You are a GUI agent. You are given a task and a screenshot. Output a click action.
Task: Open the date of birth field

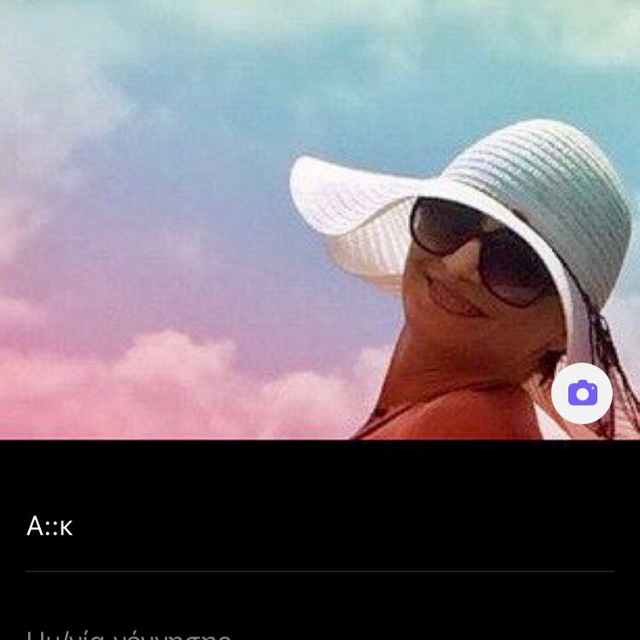(x=130, y=633)
